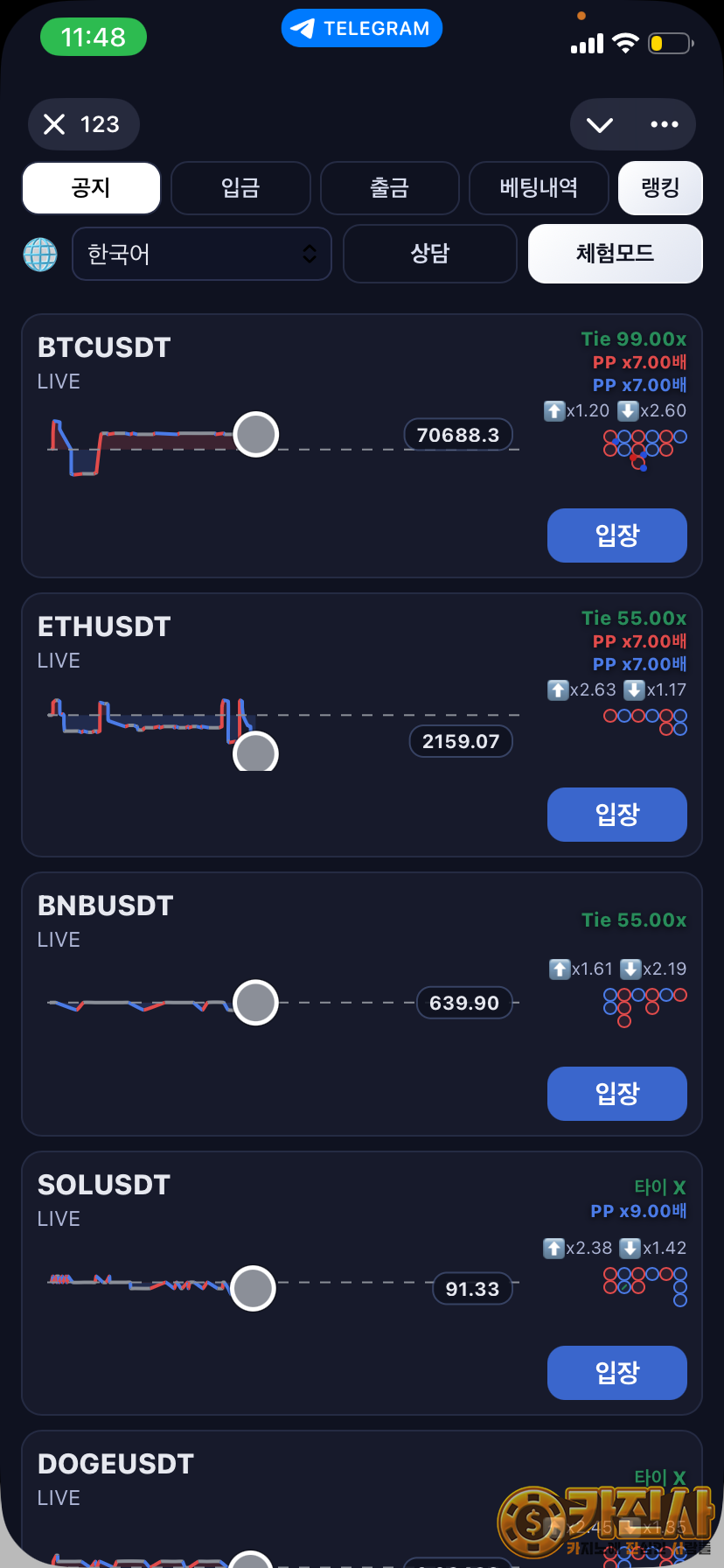Enter the BTCUSDT room via 입장
The width and height of the screenshot is (724, 1568).
[x=616, y=535]
